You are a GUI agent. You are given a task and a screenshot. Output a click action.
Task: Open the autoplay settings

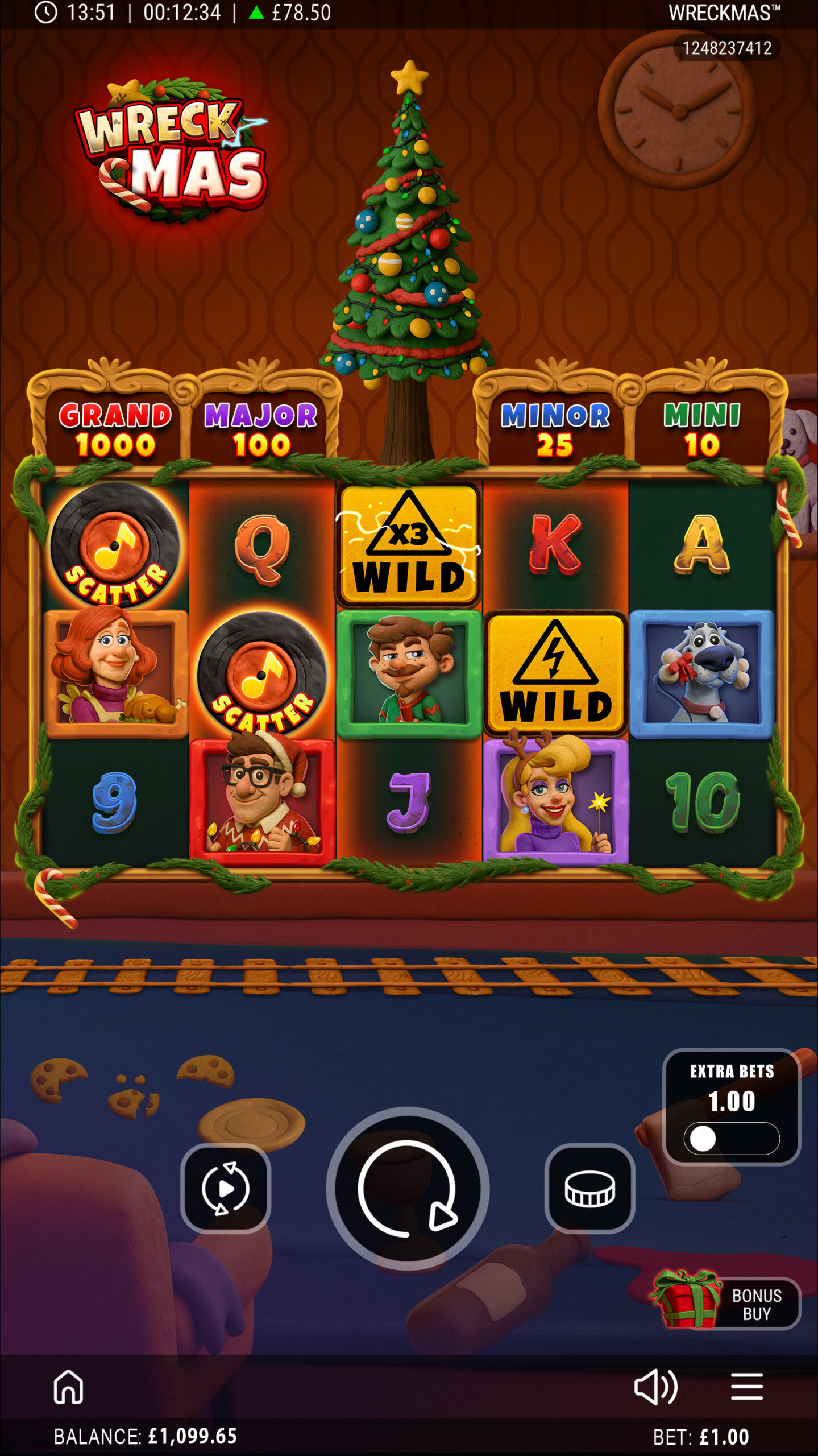coord(226,1188)
